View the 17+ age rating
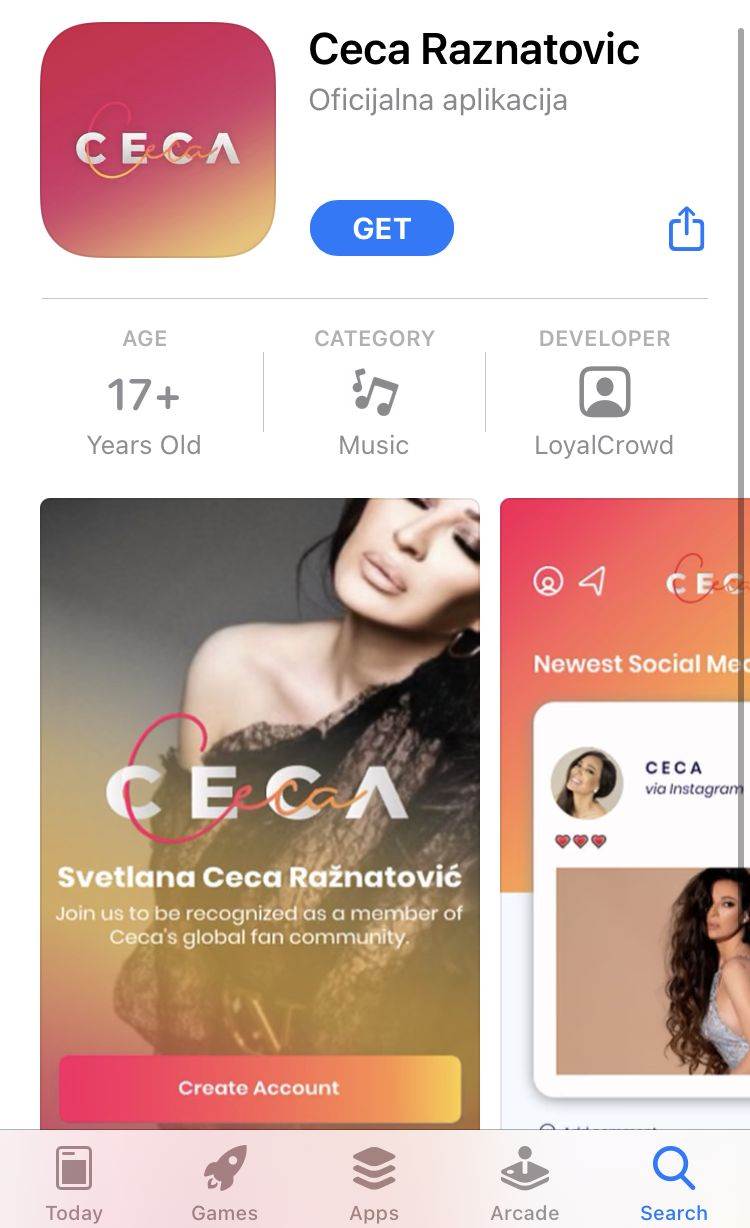 tap(143, 395)
